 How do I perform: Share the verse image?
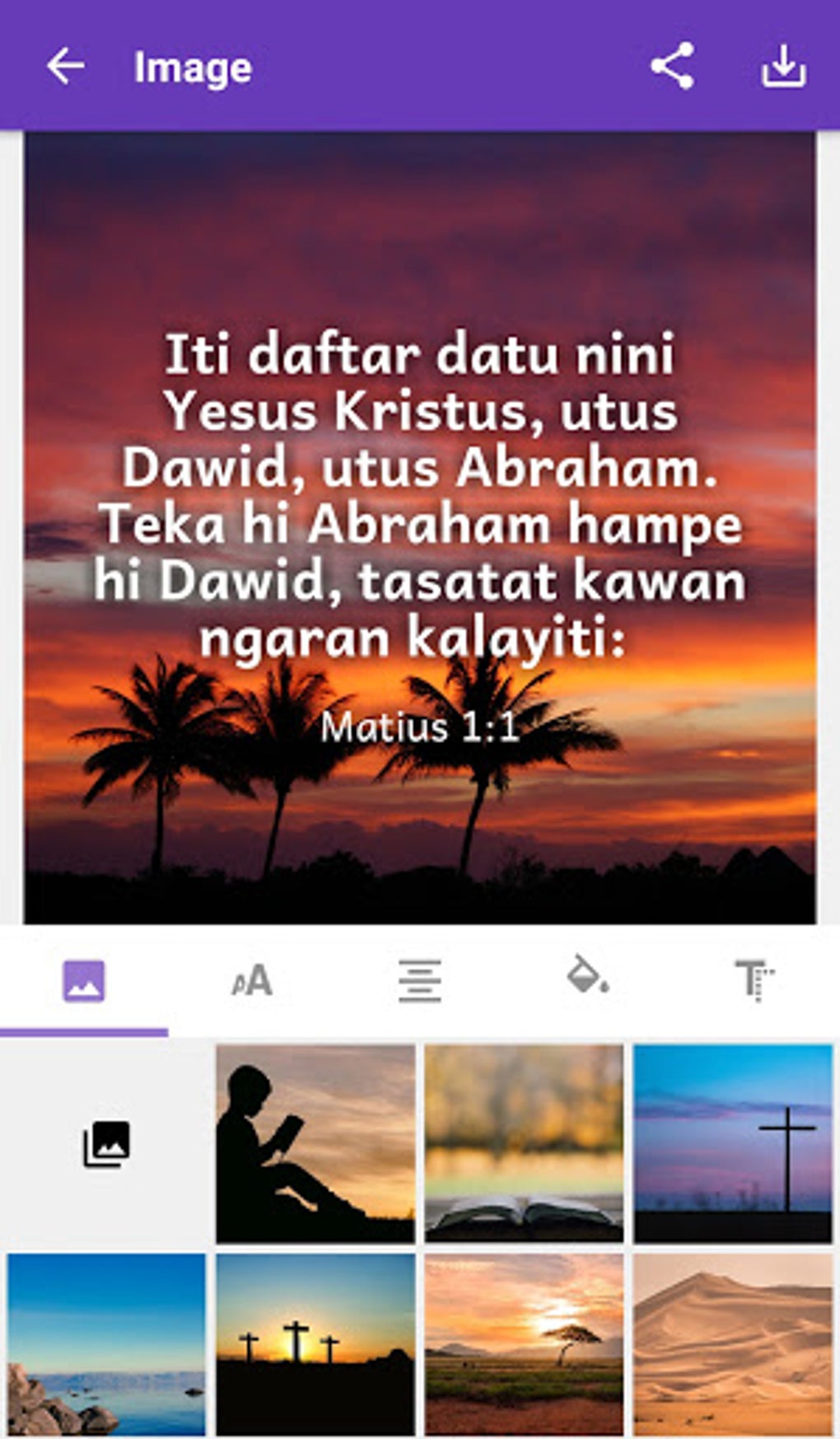pos(672,66)
